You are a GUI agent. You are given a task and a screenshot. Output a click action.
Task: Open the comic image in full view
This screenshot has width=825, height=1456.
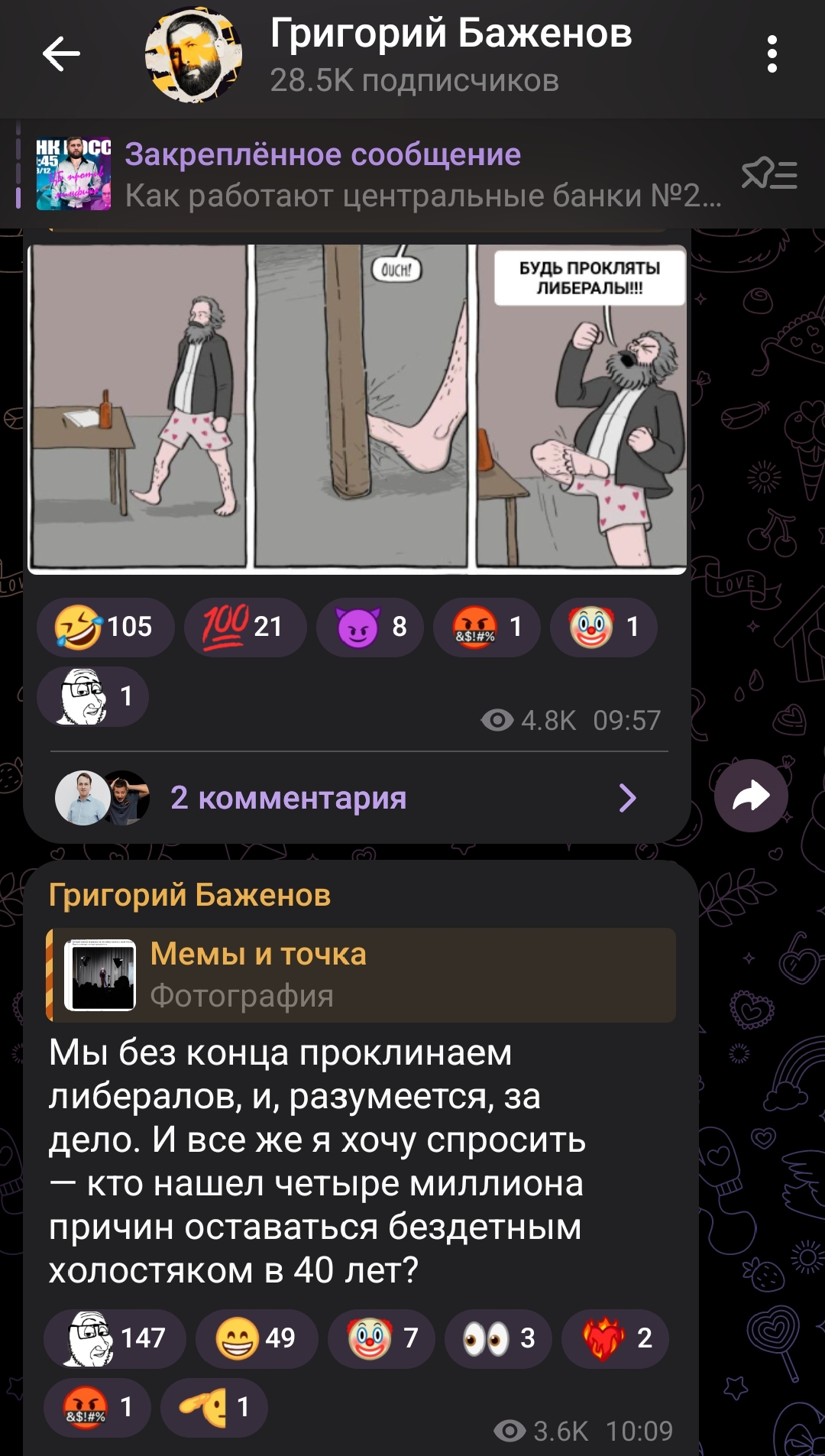coord(357,409)
